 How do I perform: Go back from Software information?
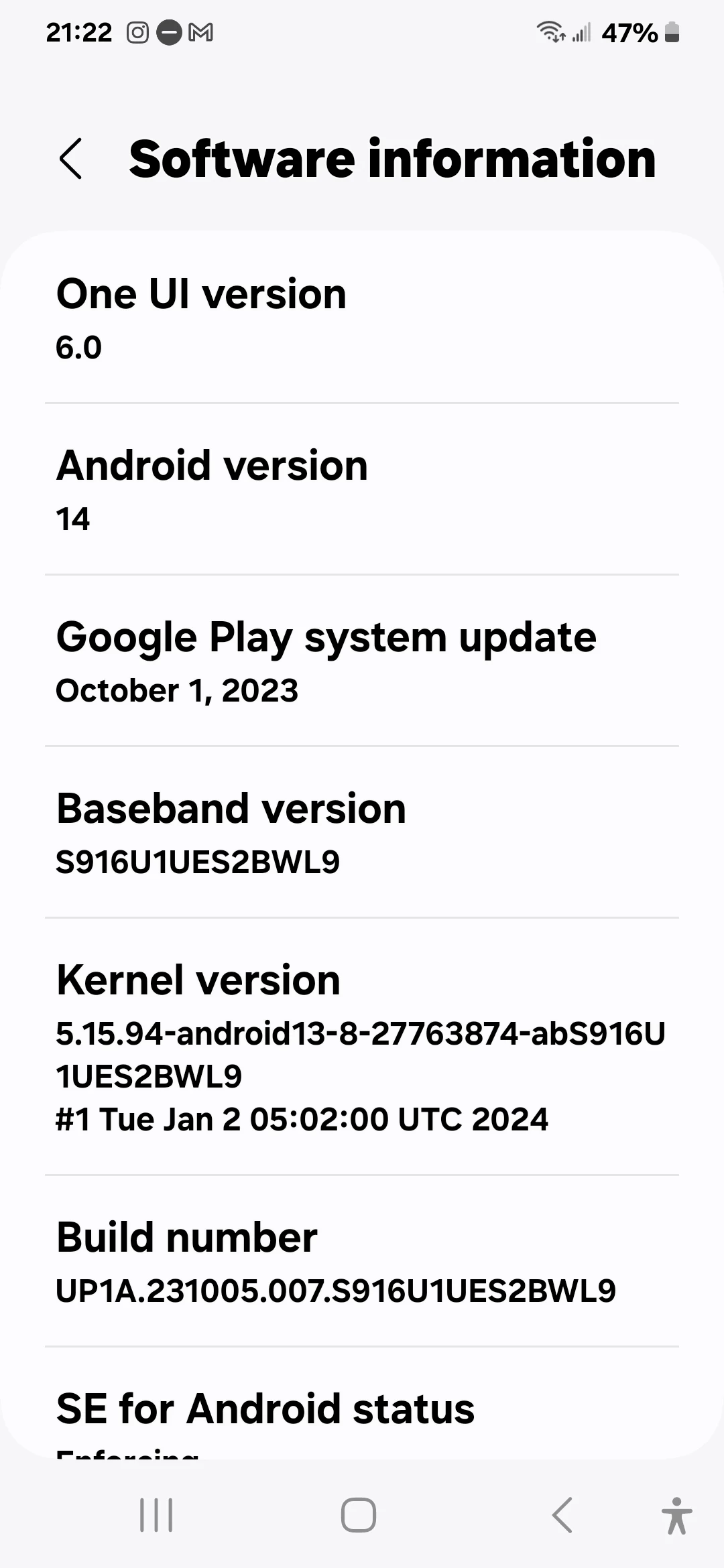71,159
